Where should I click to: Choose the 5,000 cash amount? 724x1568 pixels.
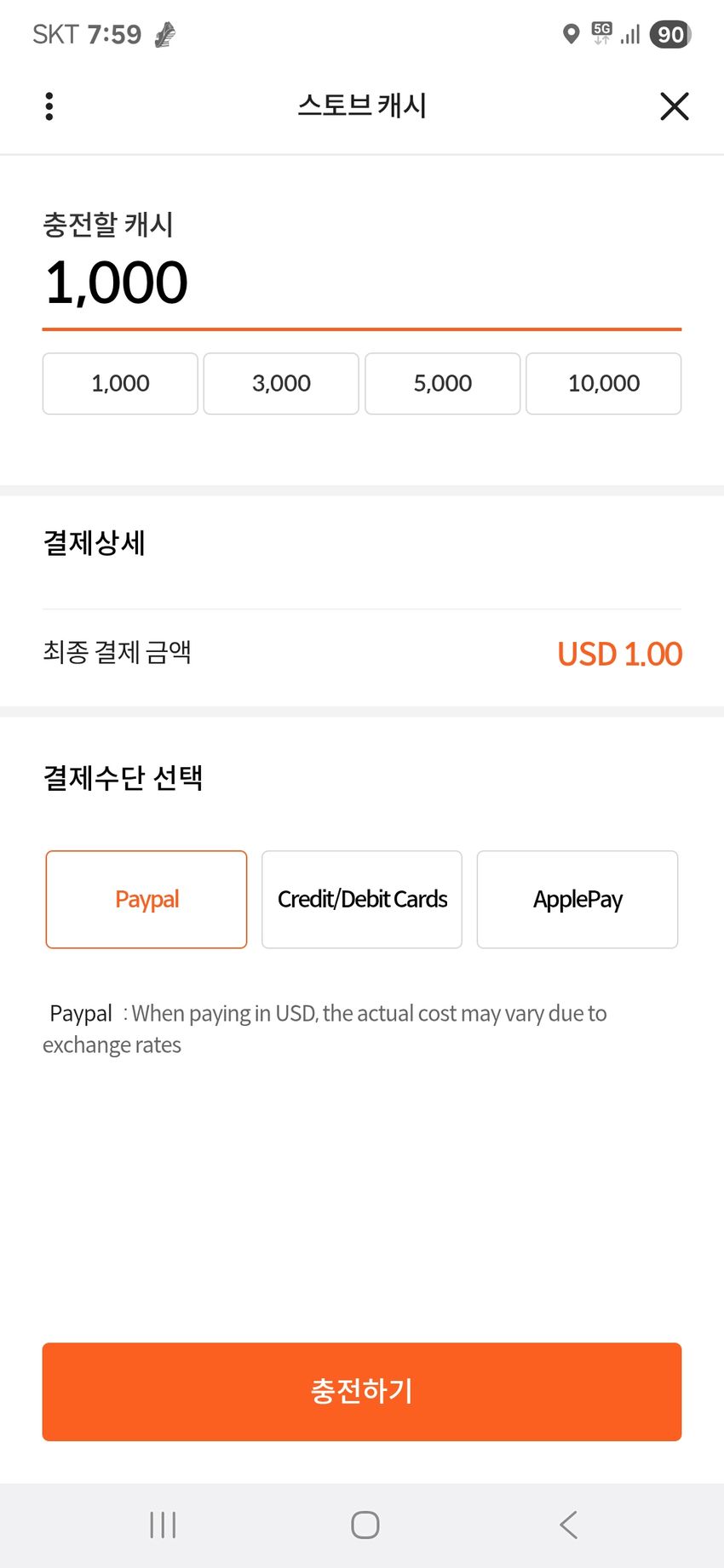point(443,384)
